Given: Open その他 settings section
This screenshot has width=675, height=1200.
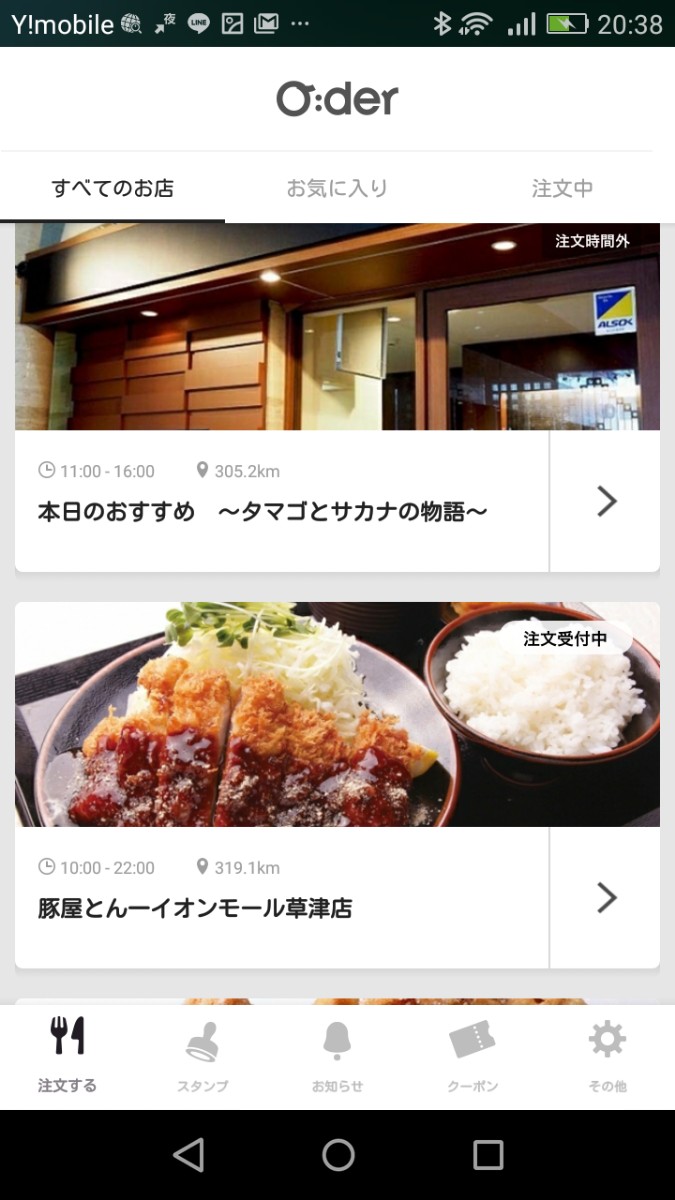Looking at the screenshot, I should 607,1056.
